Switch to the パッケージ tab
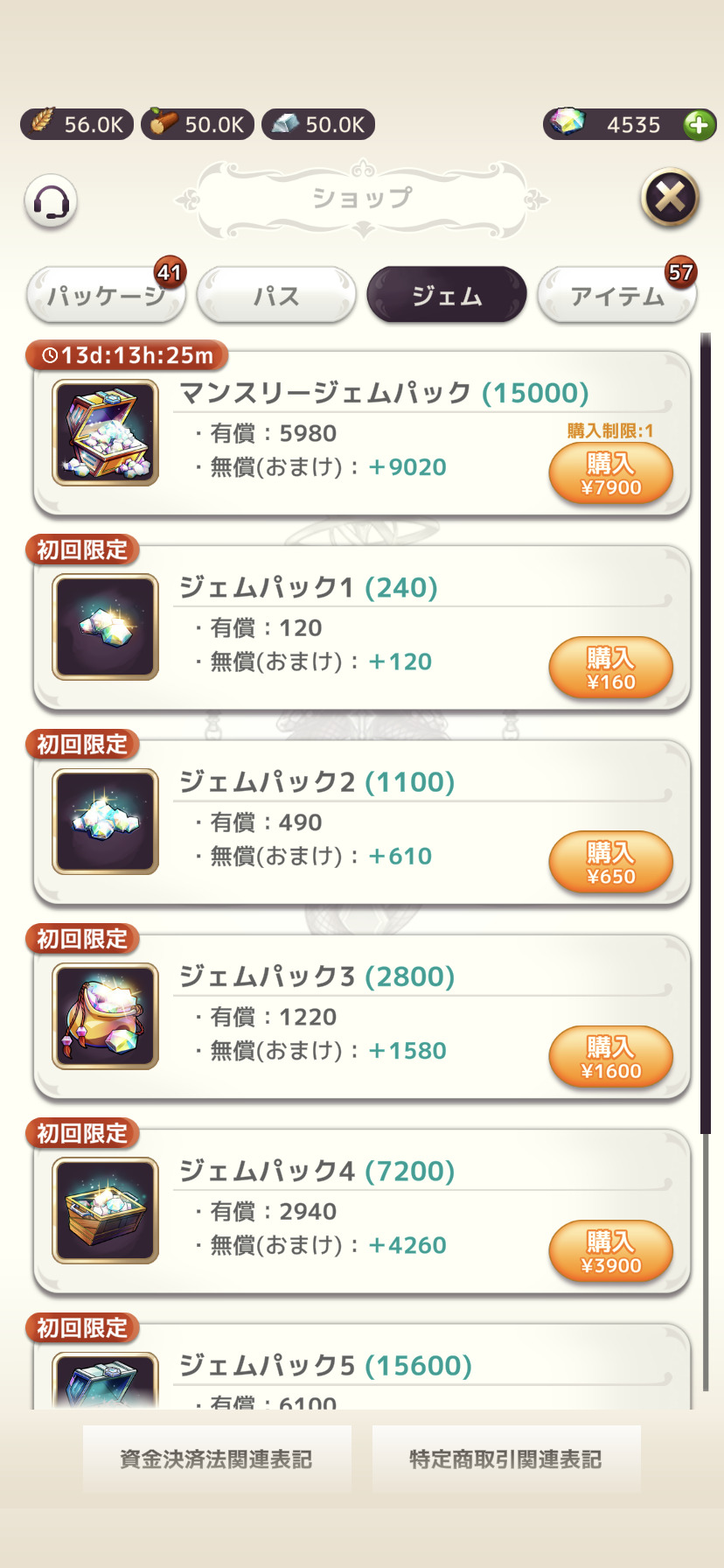 coord(106,296)
